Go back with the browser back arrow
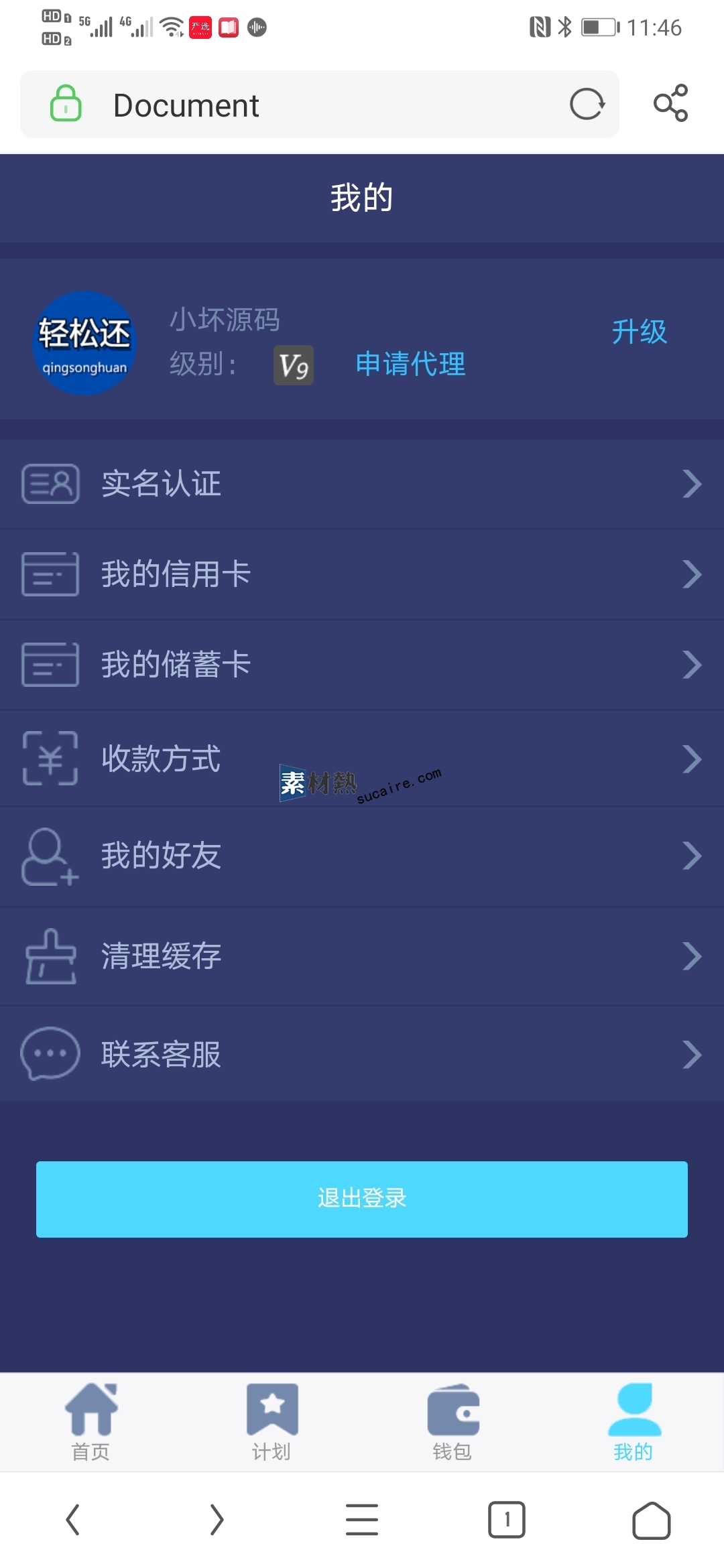Viewport: 724px width, 1568px height. tap(72, 1520)
